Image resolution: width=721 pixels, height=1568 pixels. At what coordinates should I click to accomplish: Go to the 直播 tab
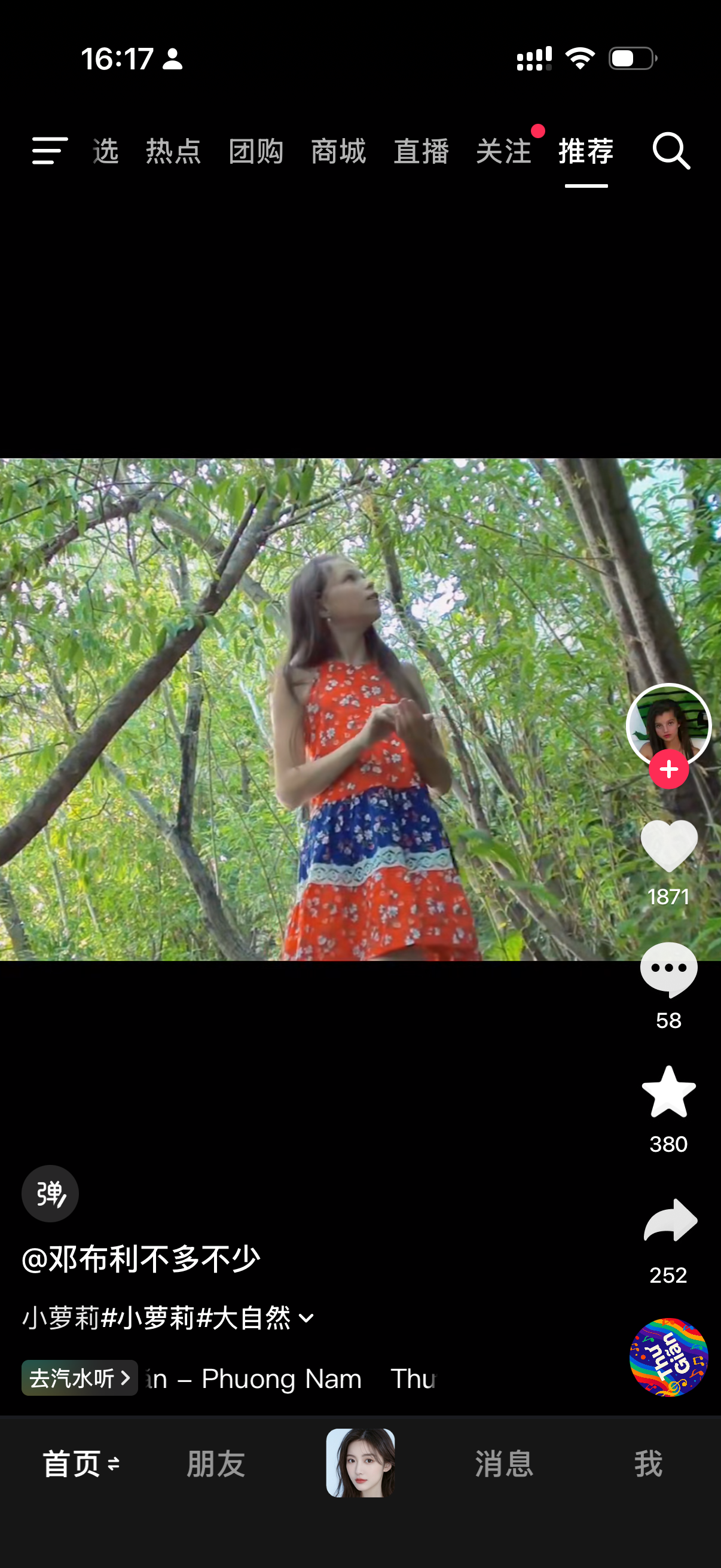click(x=421, y=151)
